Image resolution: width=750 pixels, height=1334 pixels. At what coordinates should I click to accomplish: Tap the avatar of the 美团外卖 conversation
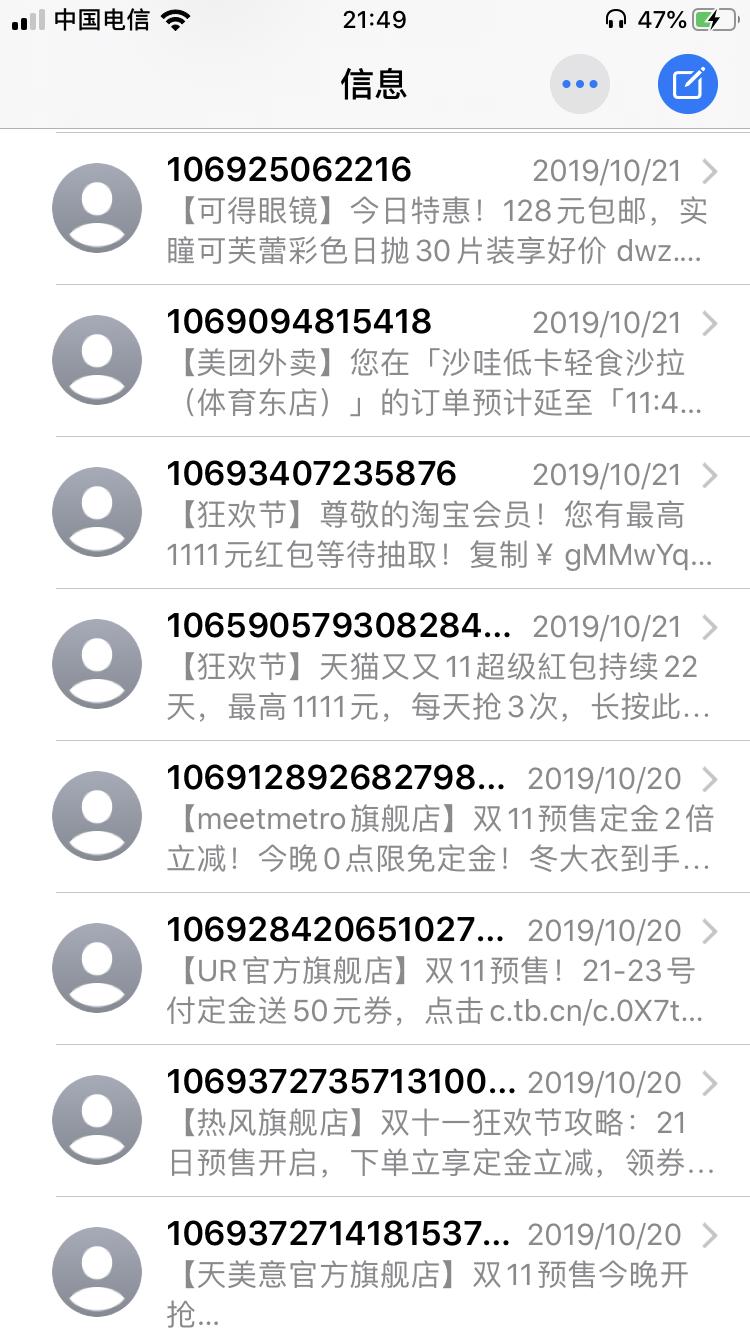[96, 360]
